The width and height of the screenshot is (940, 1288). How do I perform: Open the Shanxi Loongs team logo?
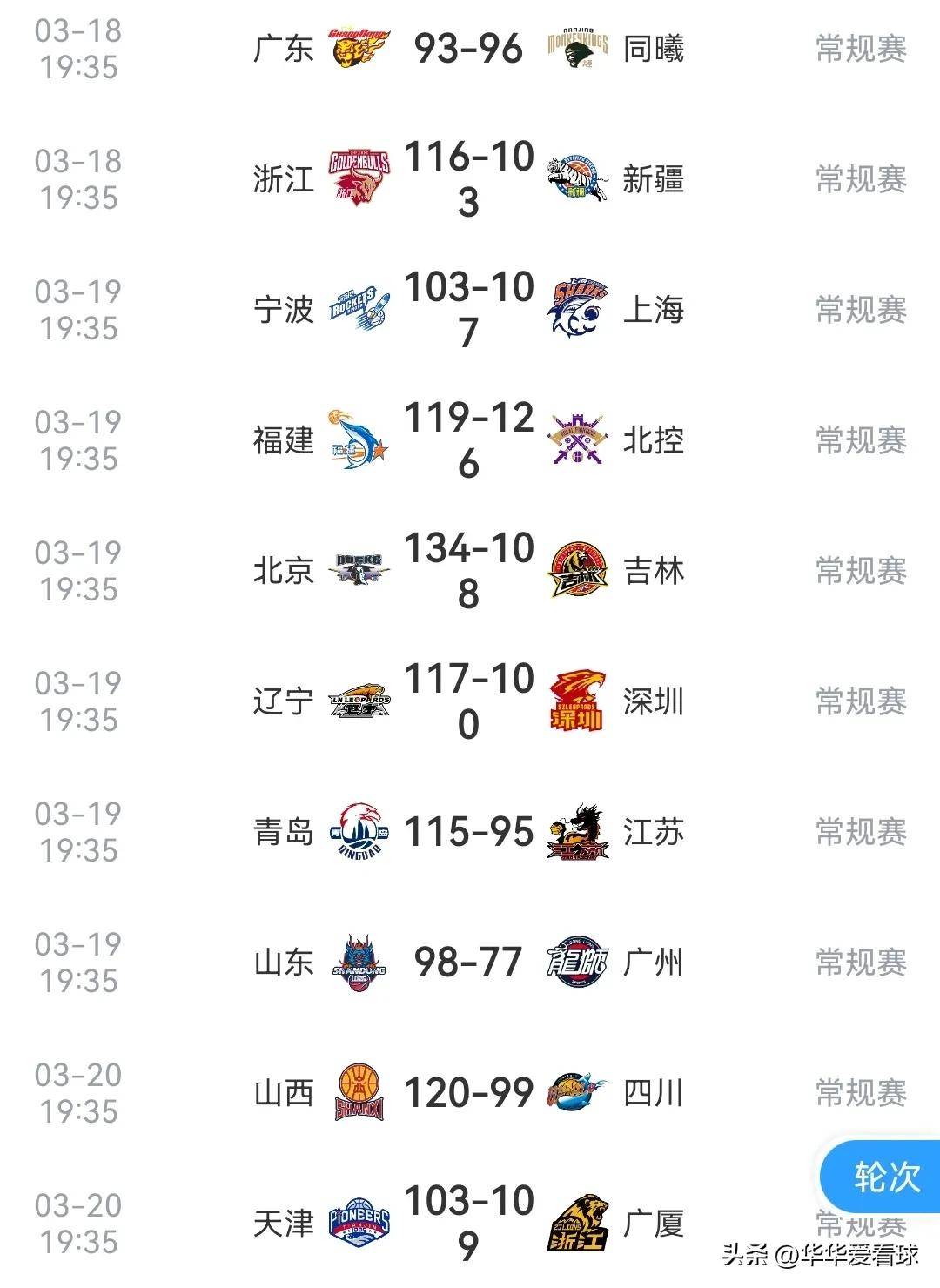coord(359,1092)
